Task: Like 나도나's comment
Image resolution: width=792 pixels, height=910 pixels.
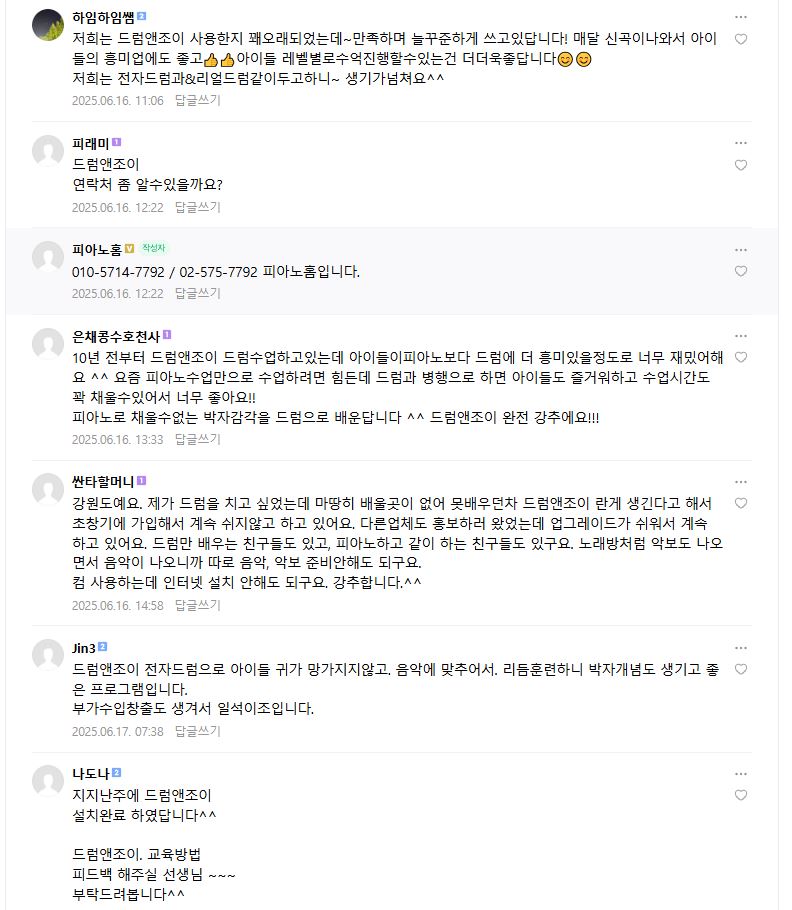Action: click(741, 795)
